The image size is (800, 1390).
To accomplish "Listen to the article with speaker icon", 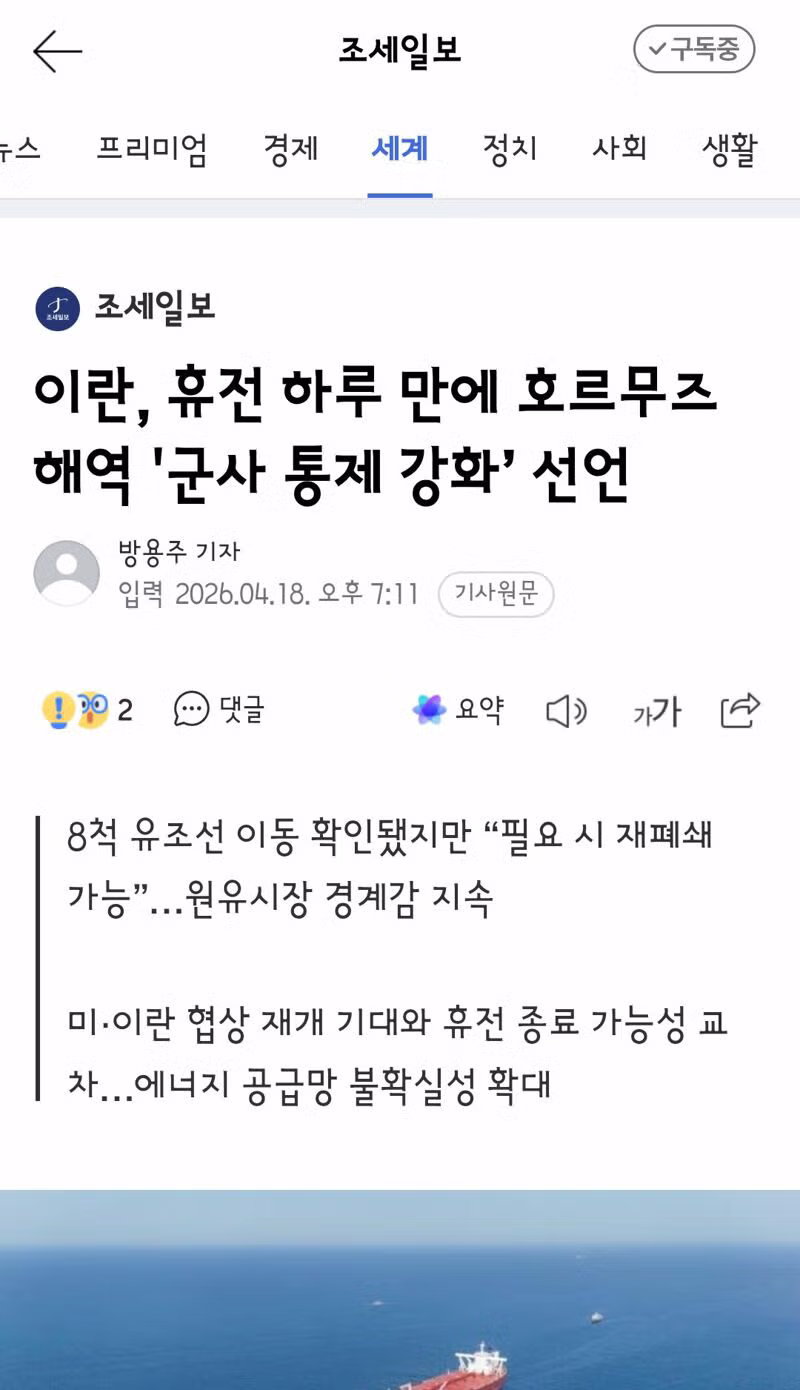I will click(x=566, y=712).
